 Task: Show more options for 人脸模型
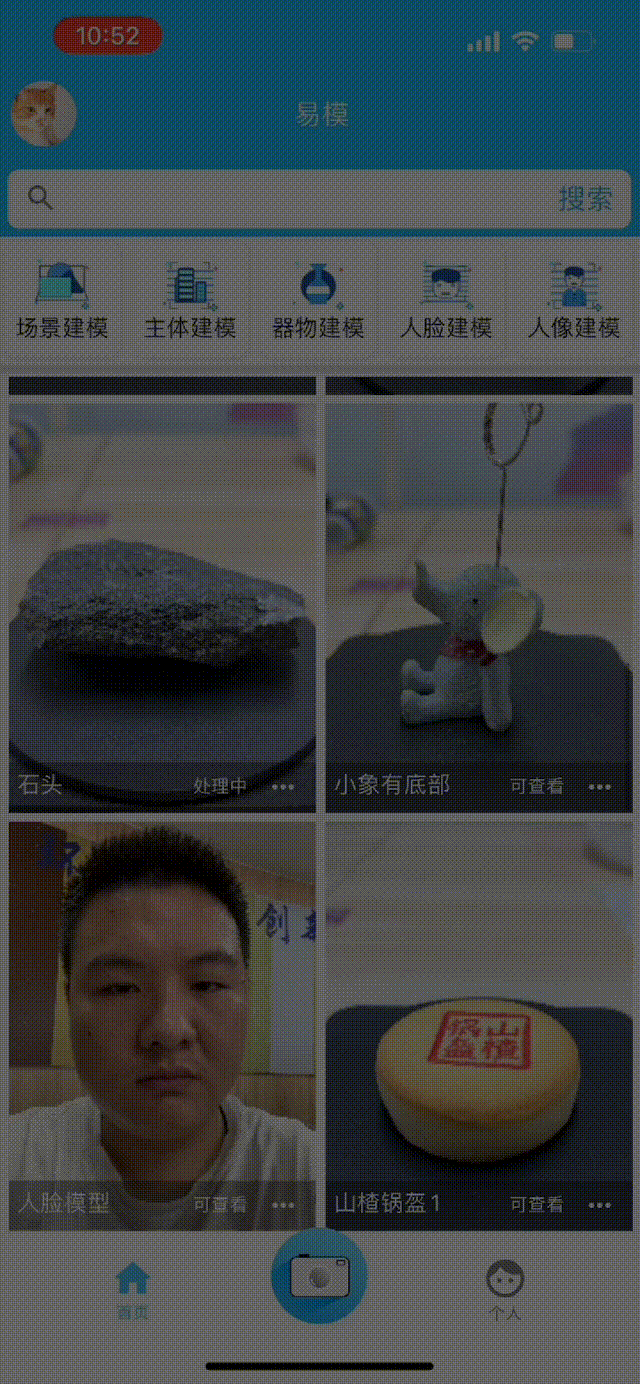coord(284,1205)
